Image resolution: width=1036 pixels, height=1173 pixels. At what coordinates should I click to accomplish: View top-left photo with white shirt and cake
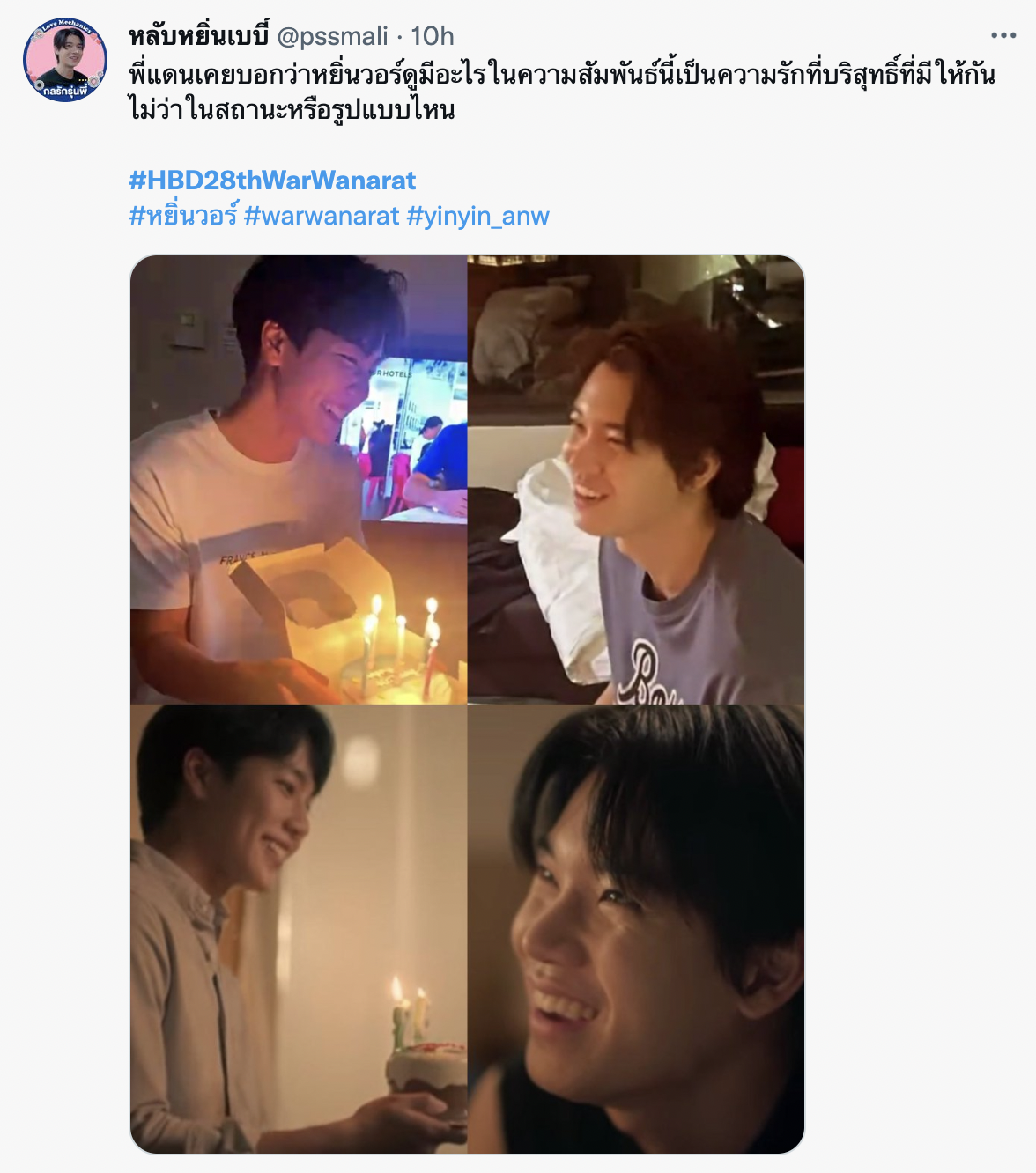pos(299,479)
